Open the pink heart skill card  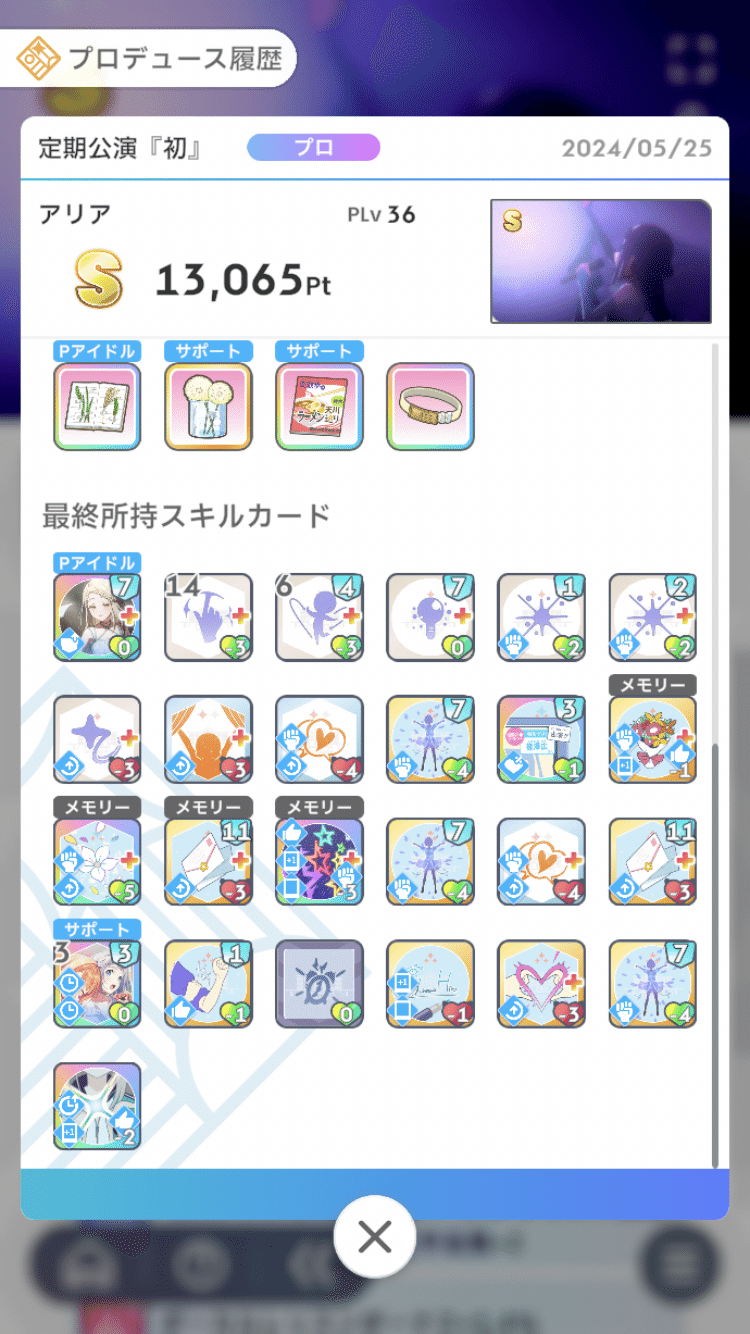tap(541, 984)
